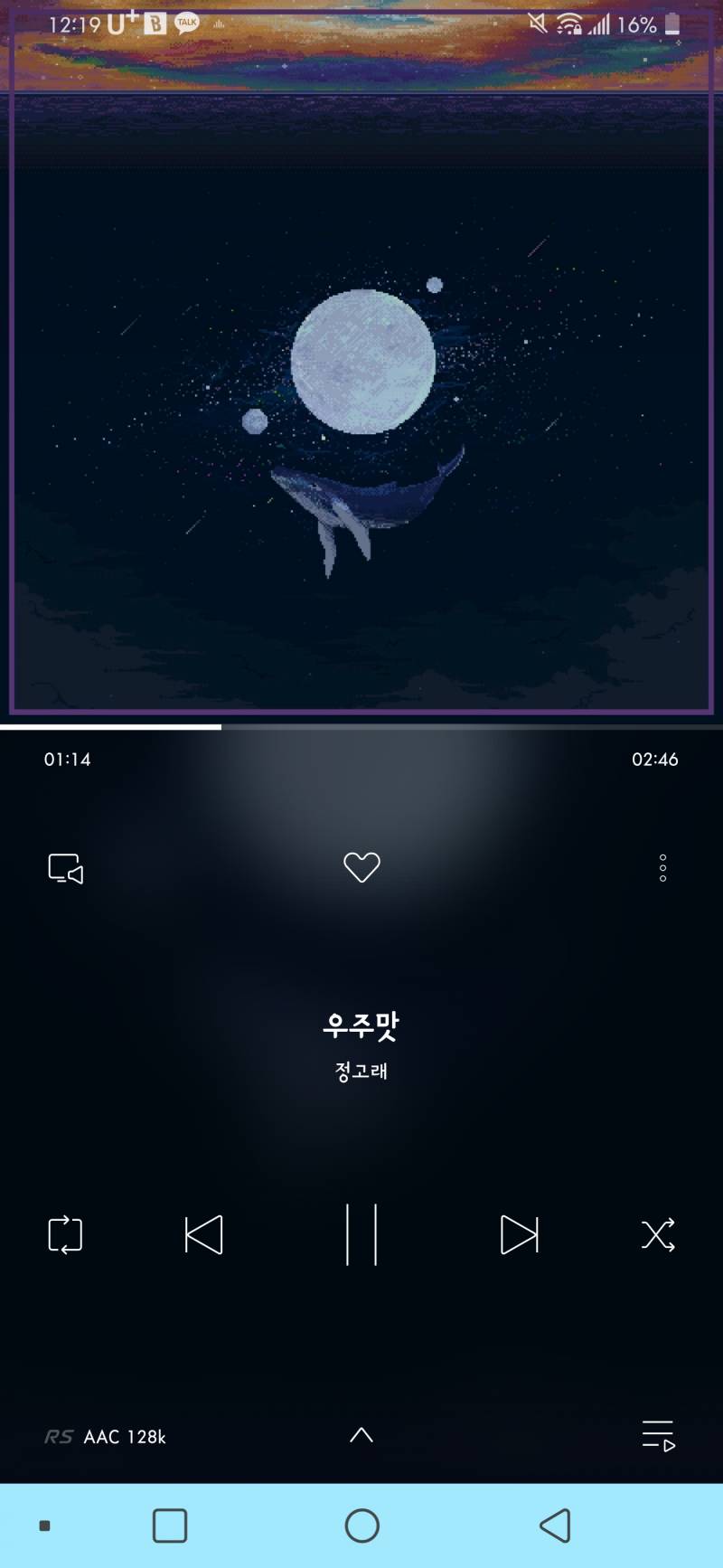Toggle shuffle playback
Screen dimensions: 723x1568
658,1235
